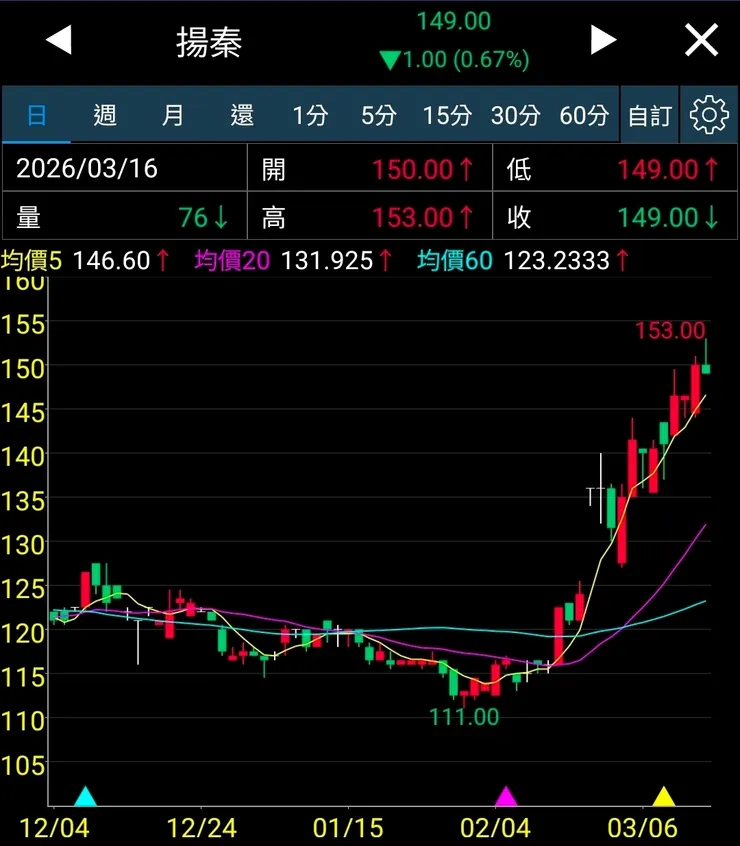
Task: Select the 15分 interval
Action: pyautogui.click(x=446, y=116)
